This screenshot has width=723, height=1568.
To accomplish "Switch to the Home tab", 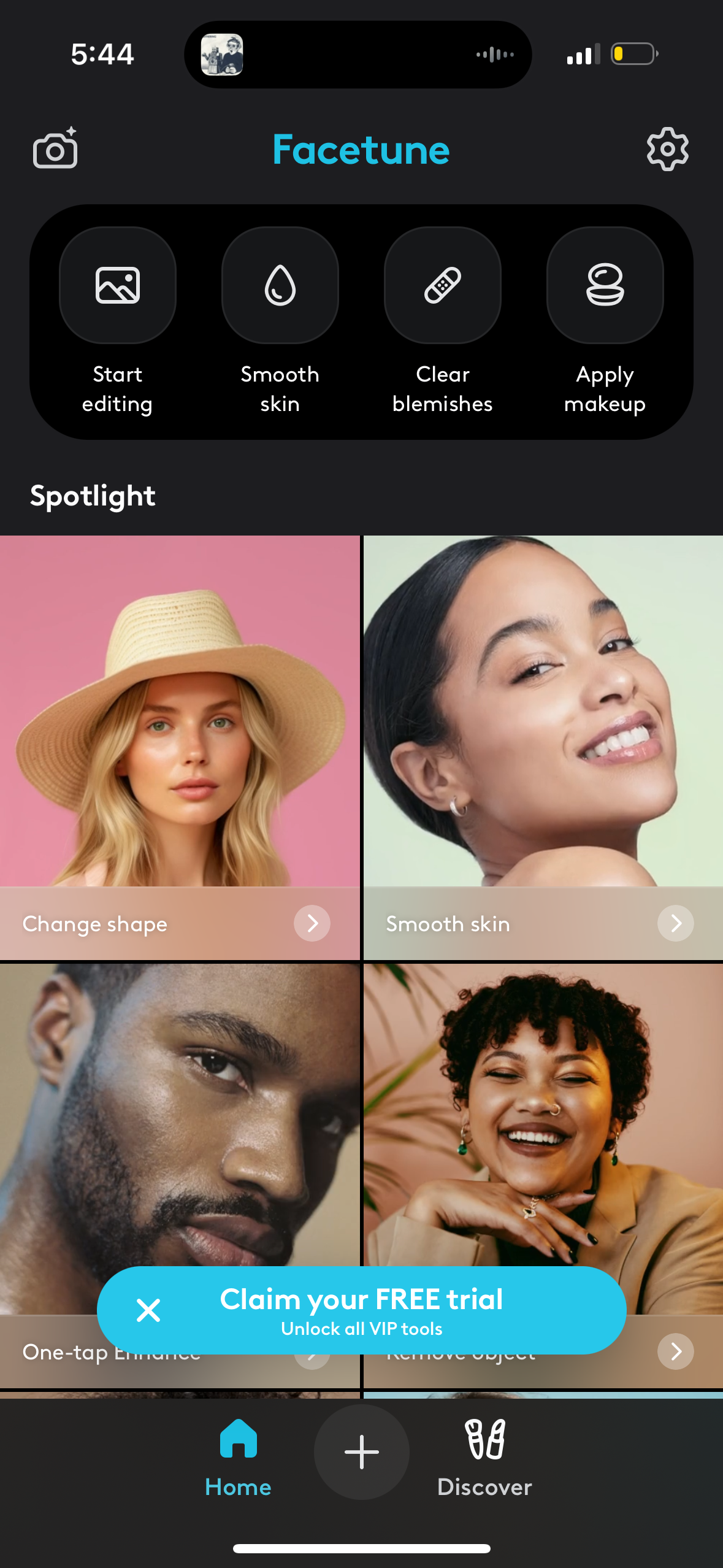I will 238,1470.
